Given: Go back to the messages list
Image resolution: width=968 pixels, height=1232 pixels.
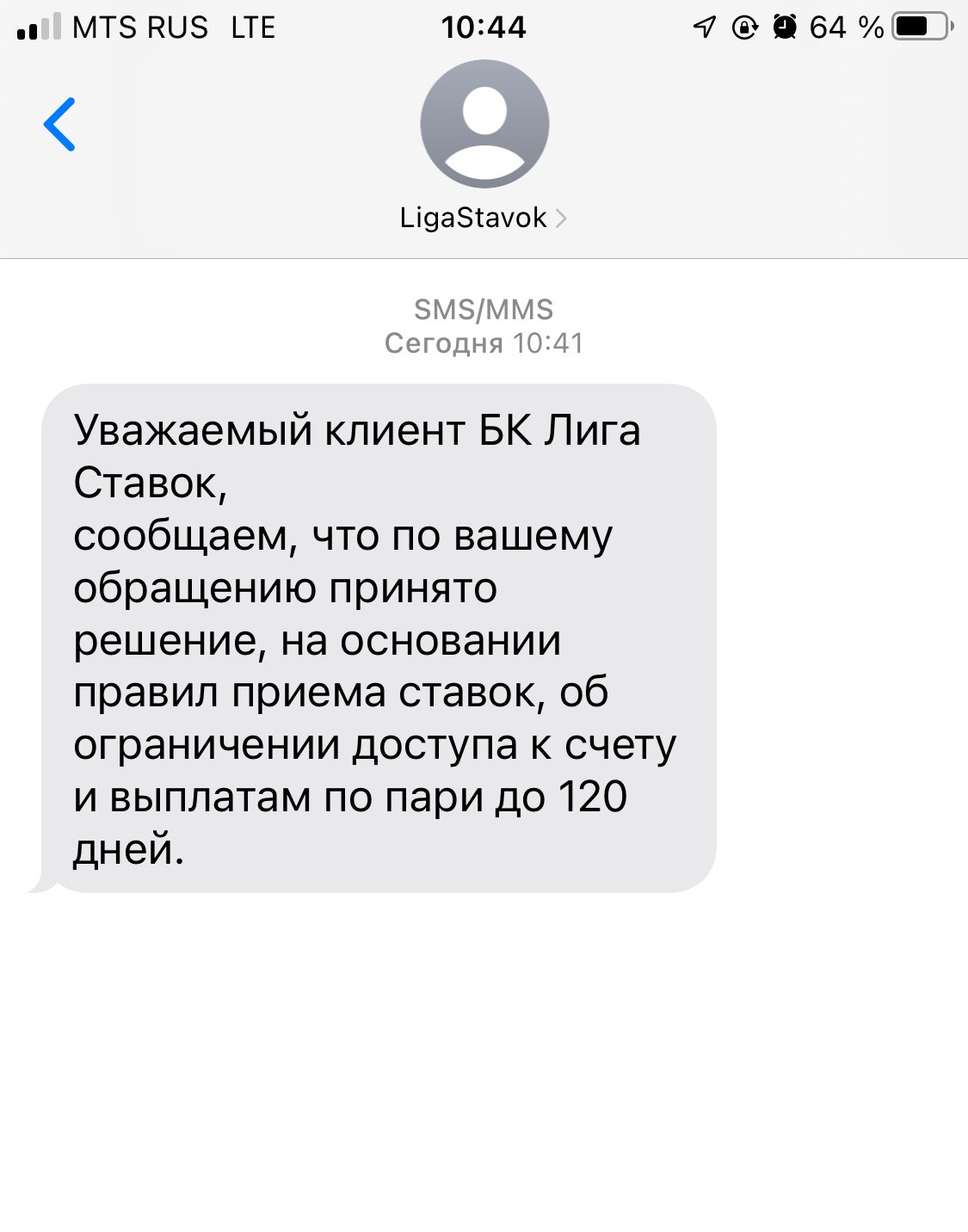Looking at the screenshot, I should (x=60, y=125).
